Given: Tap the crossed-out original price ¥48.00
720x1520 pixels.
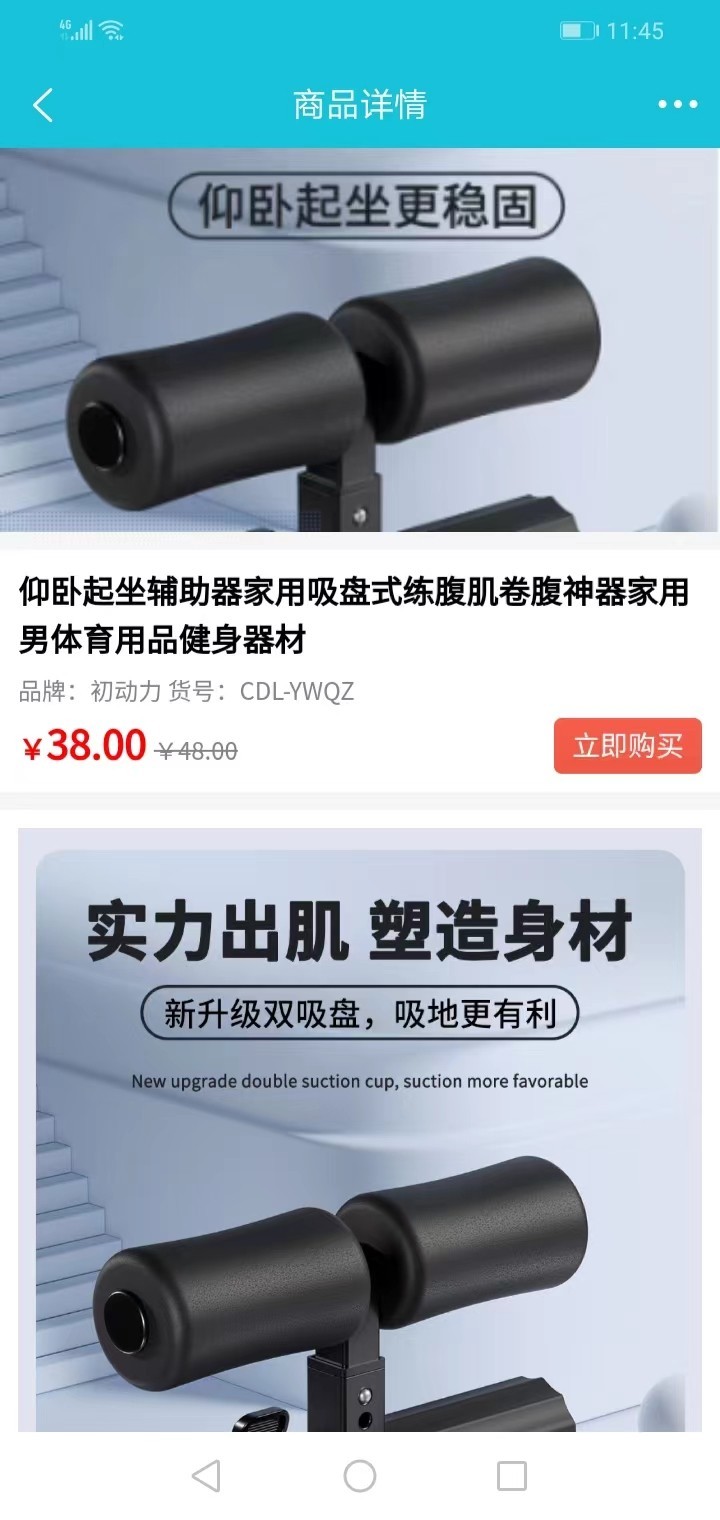Looking at the screenshot, I should 197,748.
